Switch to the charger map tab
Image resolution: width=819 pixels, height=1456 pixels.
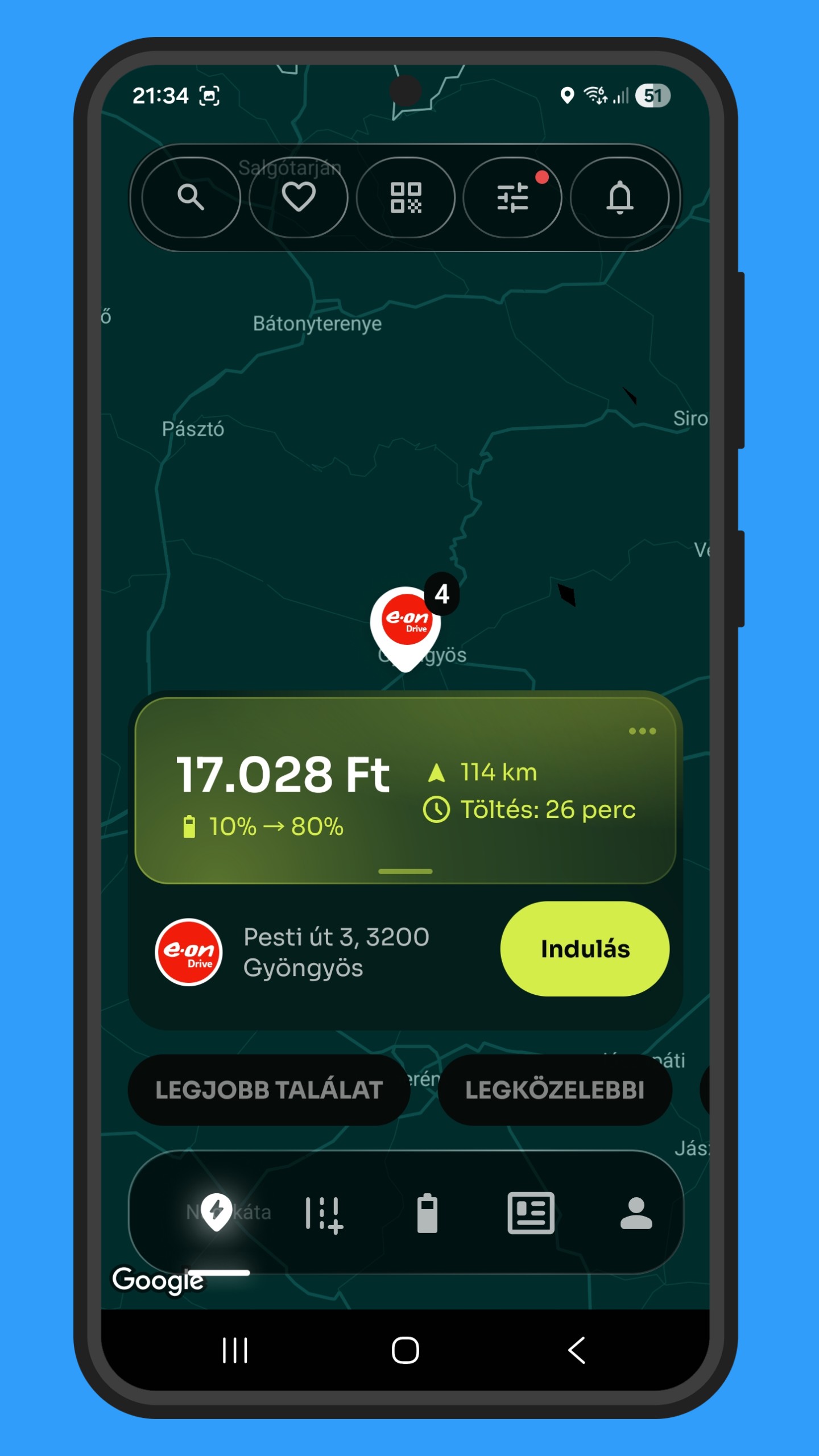coord(217,1212)
